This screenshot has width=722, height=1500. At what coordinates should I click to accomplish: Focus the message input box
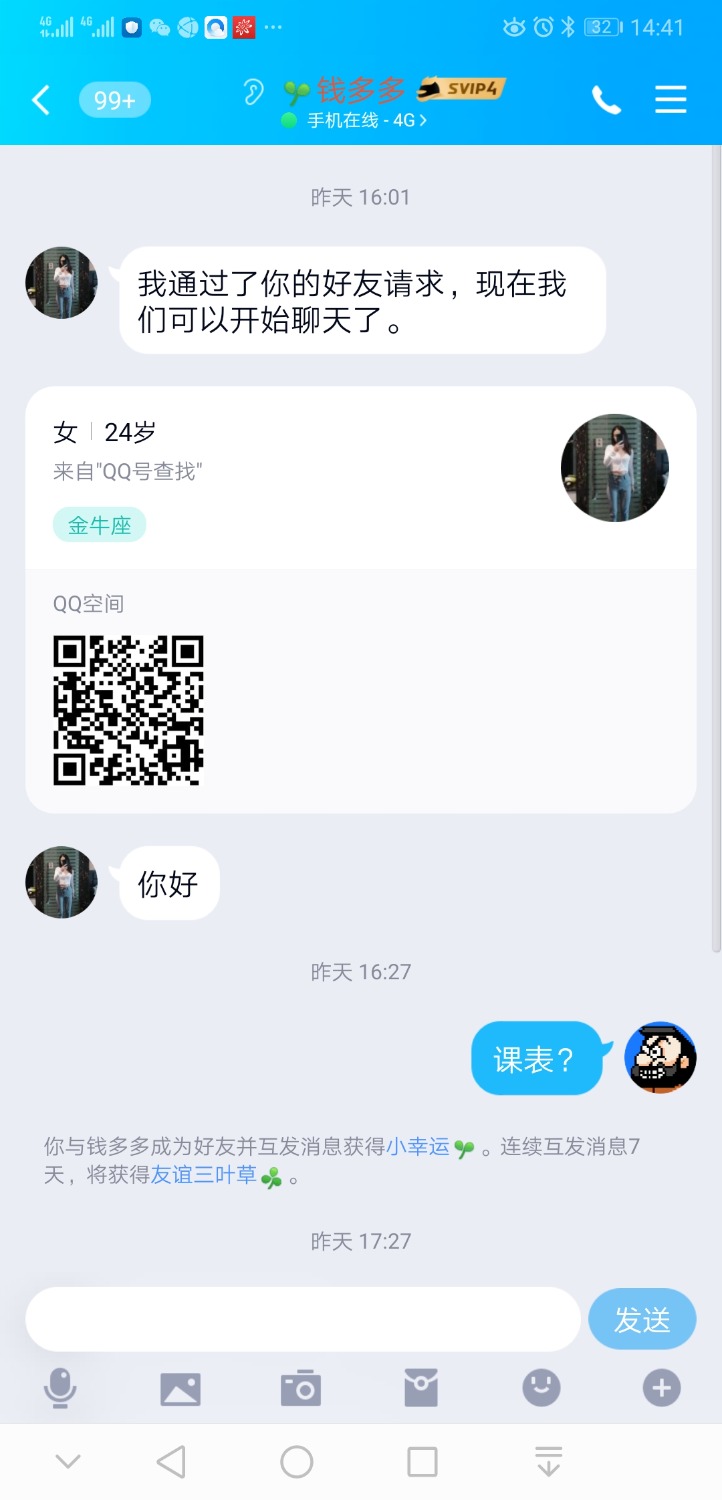(302, 1320)
